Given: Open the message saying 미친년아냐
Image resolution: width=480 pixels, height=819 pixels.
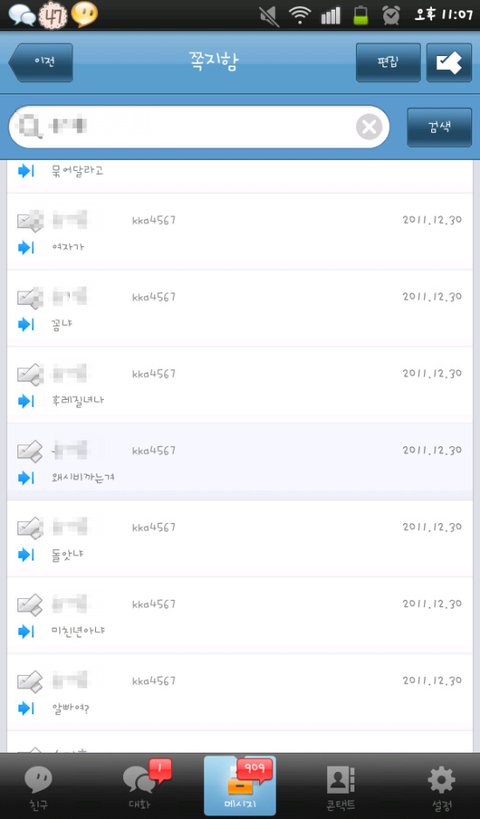Looking at the screenshot, I should 240,616.
